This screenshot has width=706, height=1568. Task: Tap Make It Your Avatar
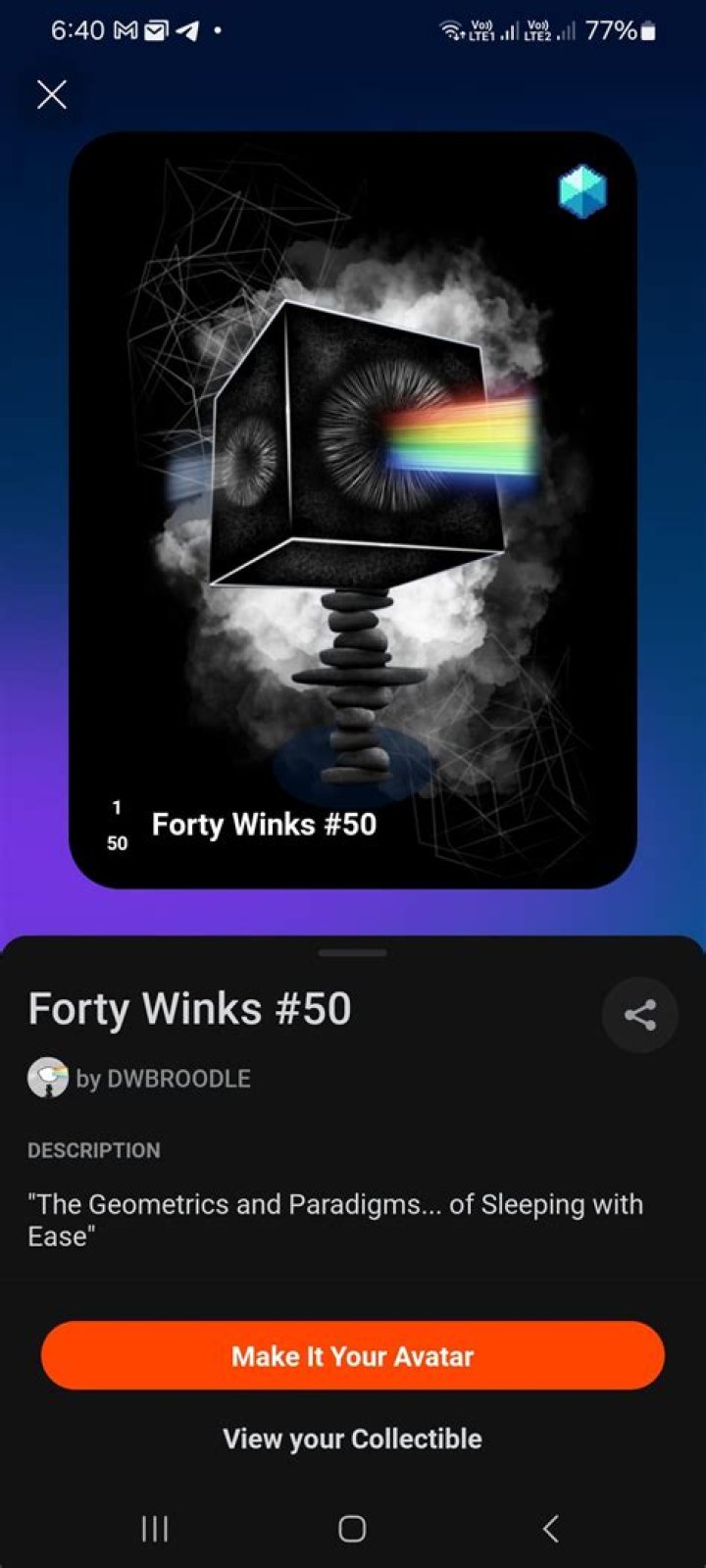[353, 1356]
